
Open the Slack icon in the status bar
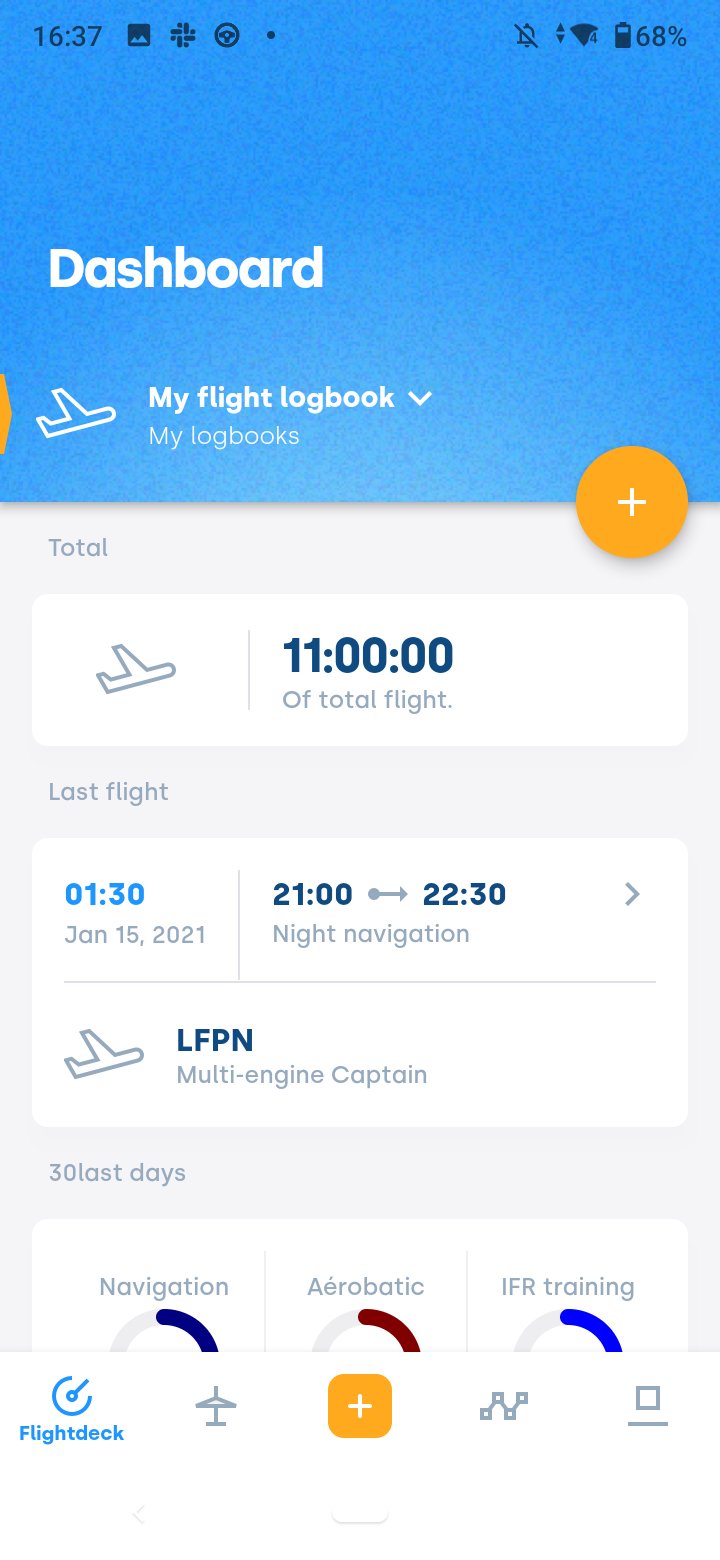coord(182,36)
